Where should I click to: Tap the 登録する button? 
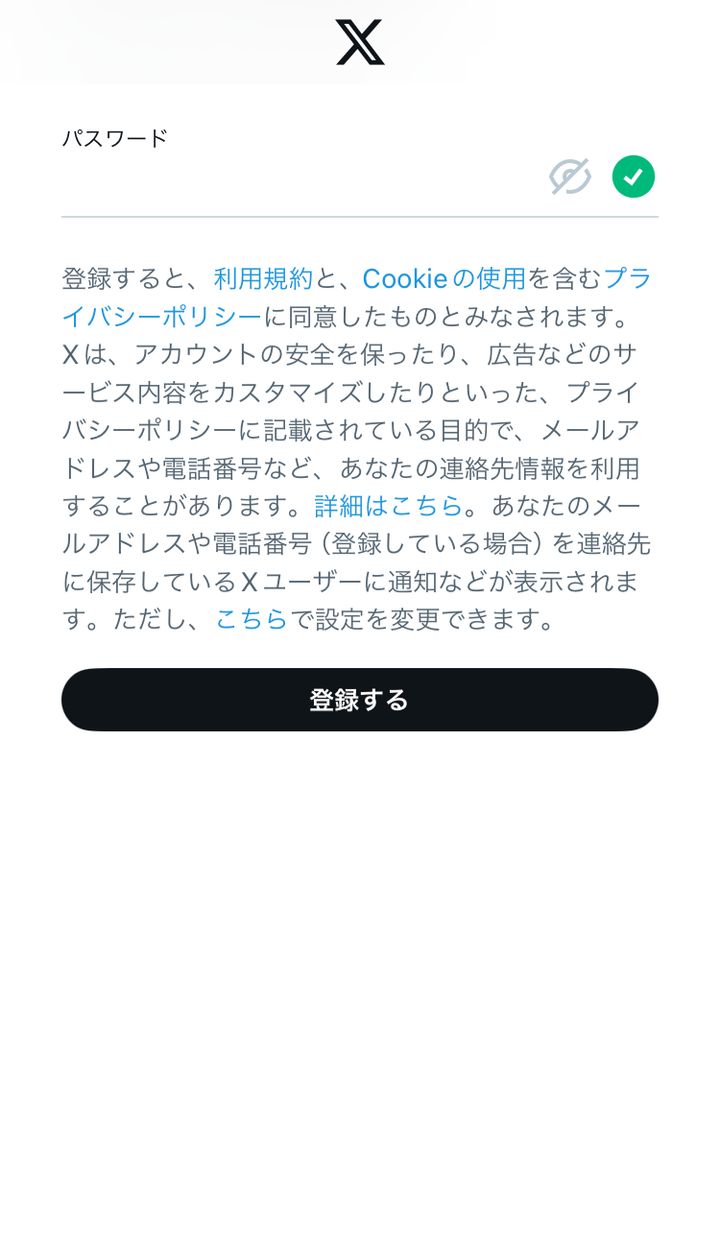point(360,700)
